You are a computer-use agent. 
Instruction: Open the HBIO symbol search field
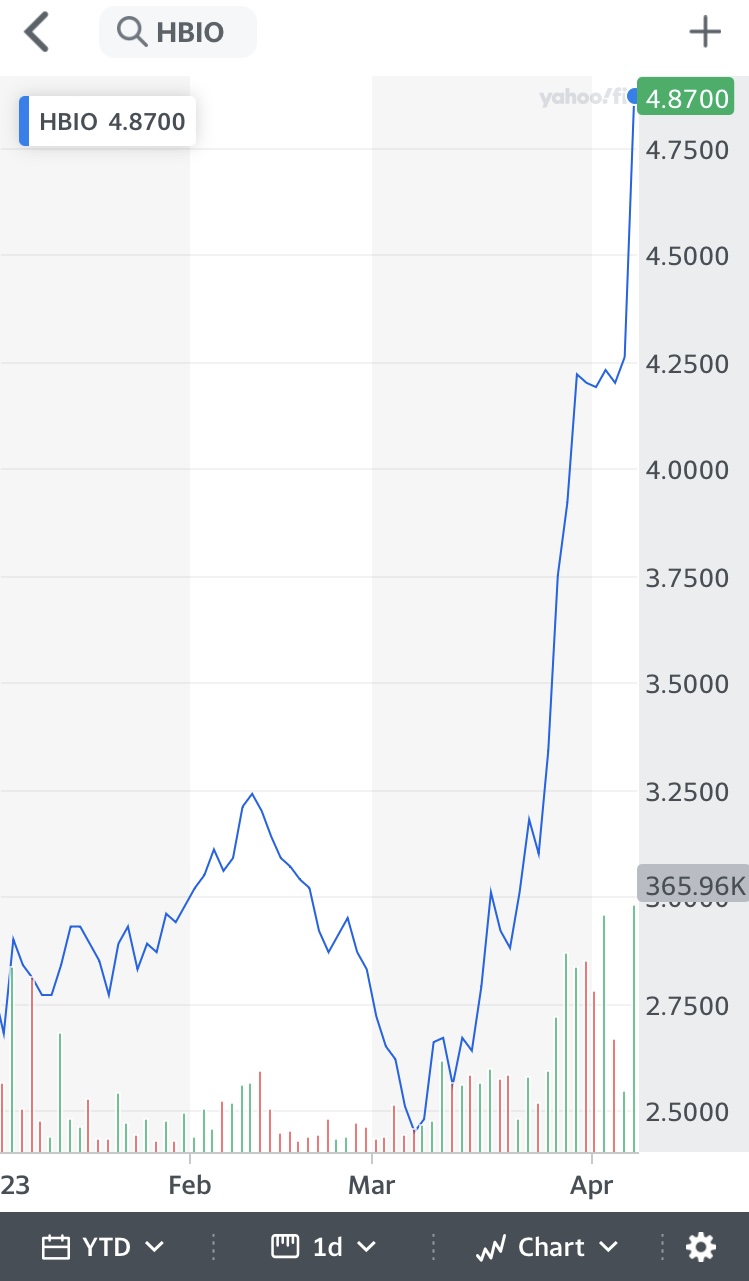tap(178, 32)
